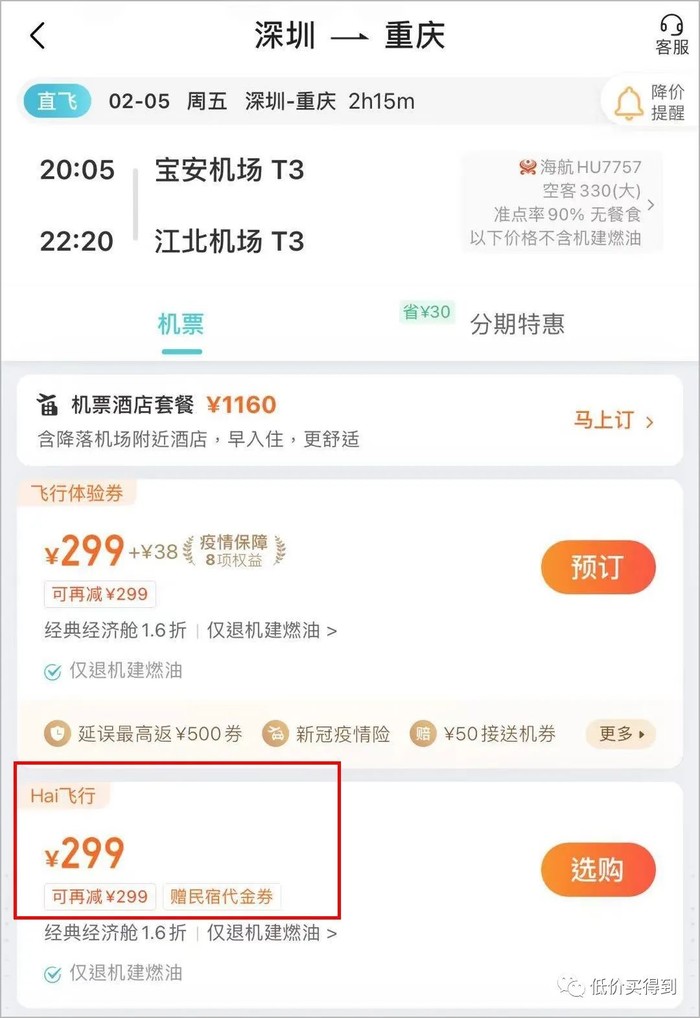
Task: Go back using the top-left arrow
Action: point(38,36)
